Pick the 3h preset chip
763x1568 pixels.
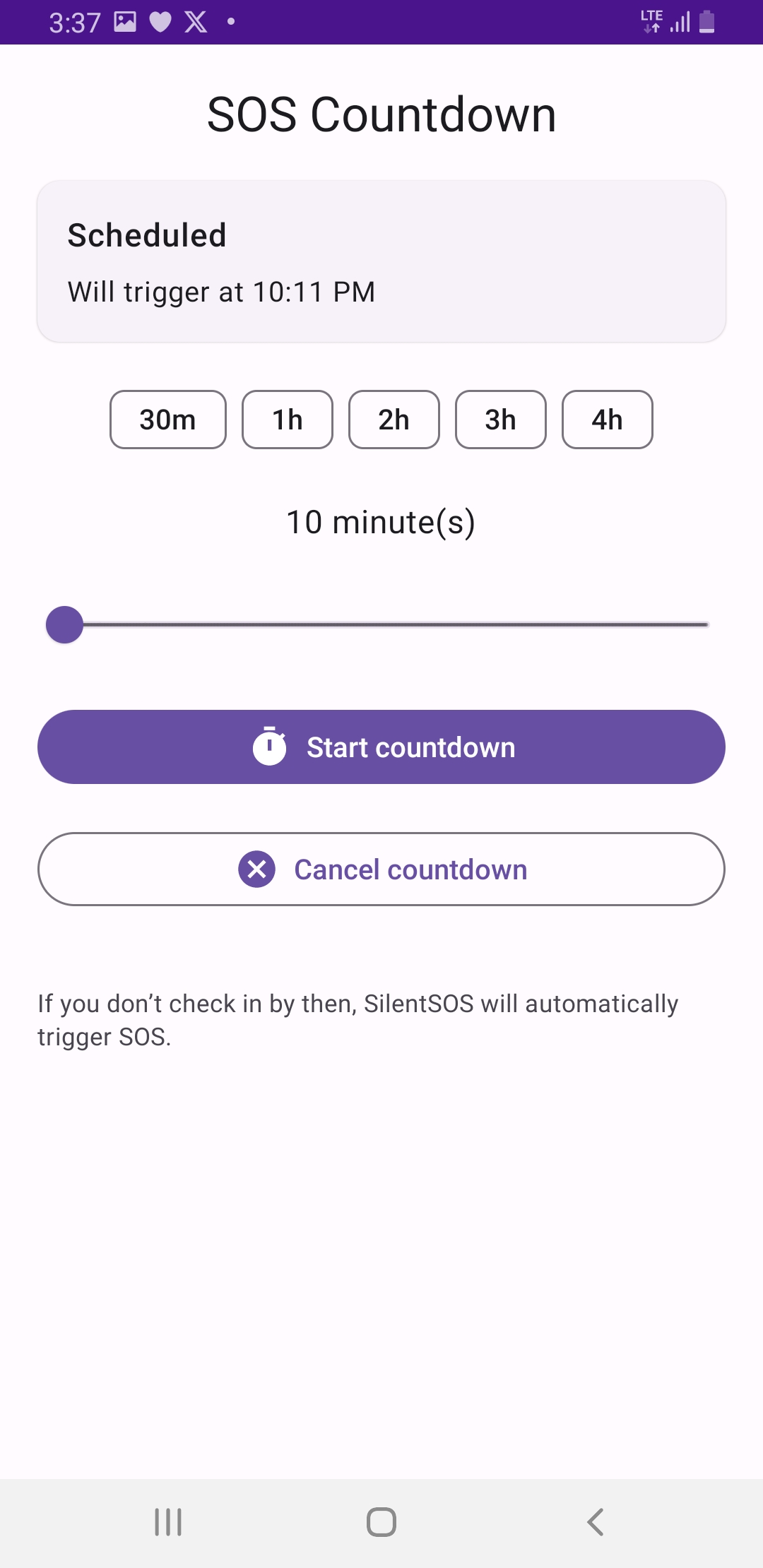pyautogui.click(x=501, y=420)
